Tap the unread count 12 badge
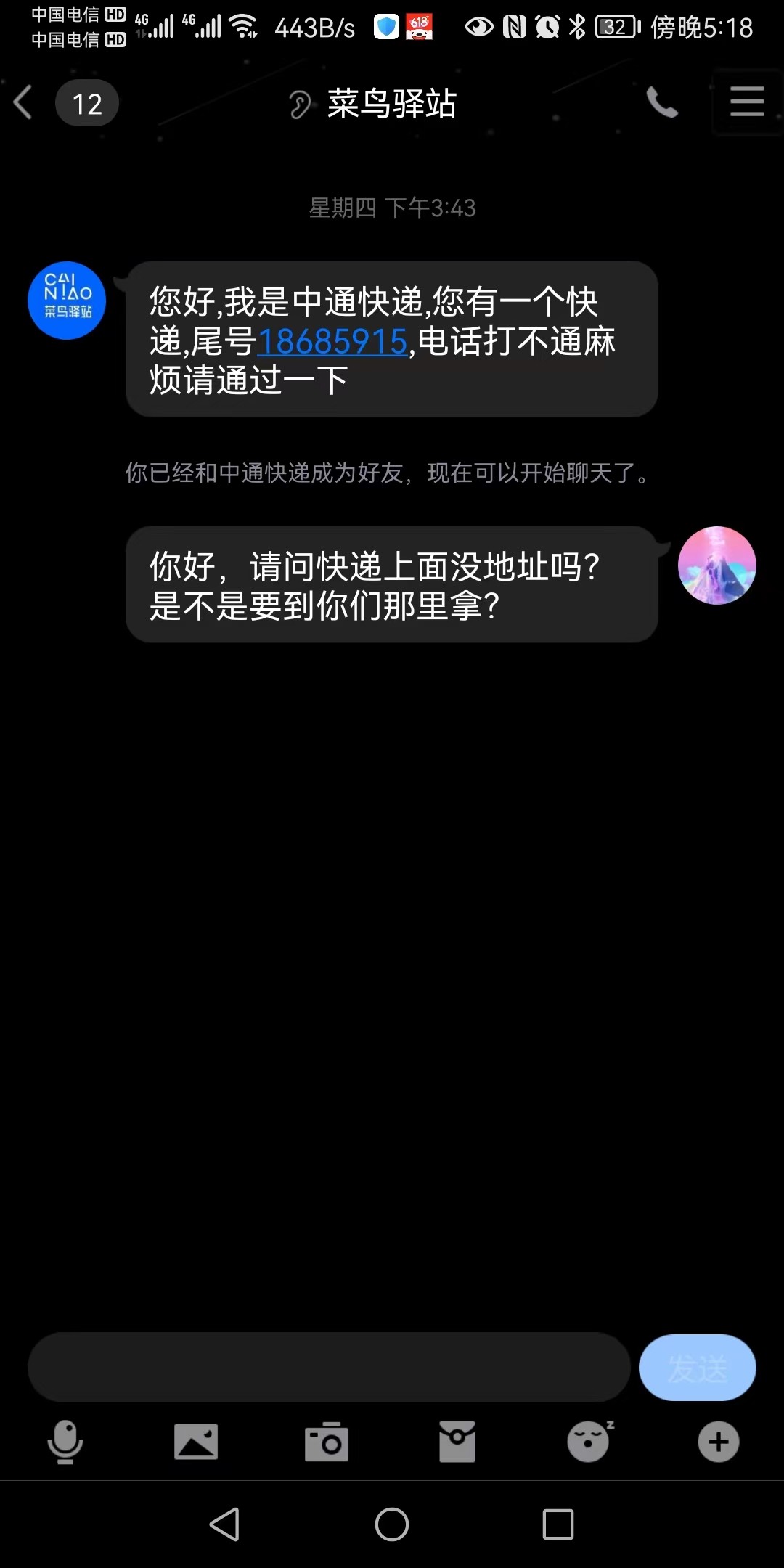Screen dimensions: 784x1568 86,102
